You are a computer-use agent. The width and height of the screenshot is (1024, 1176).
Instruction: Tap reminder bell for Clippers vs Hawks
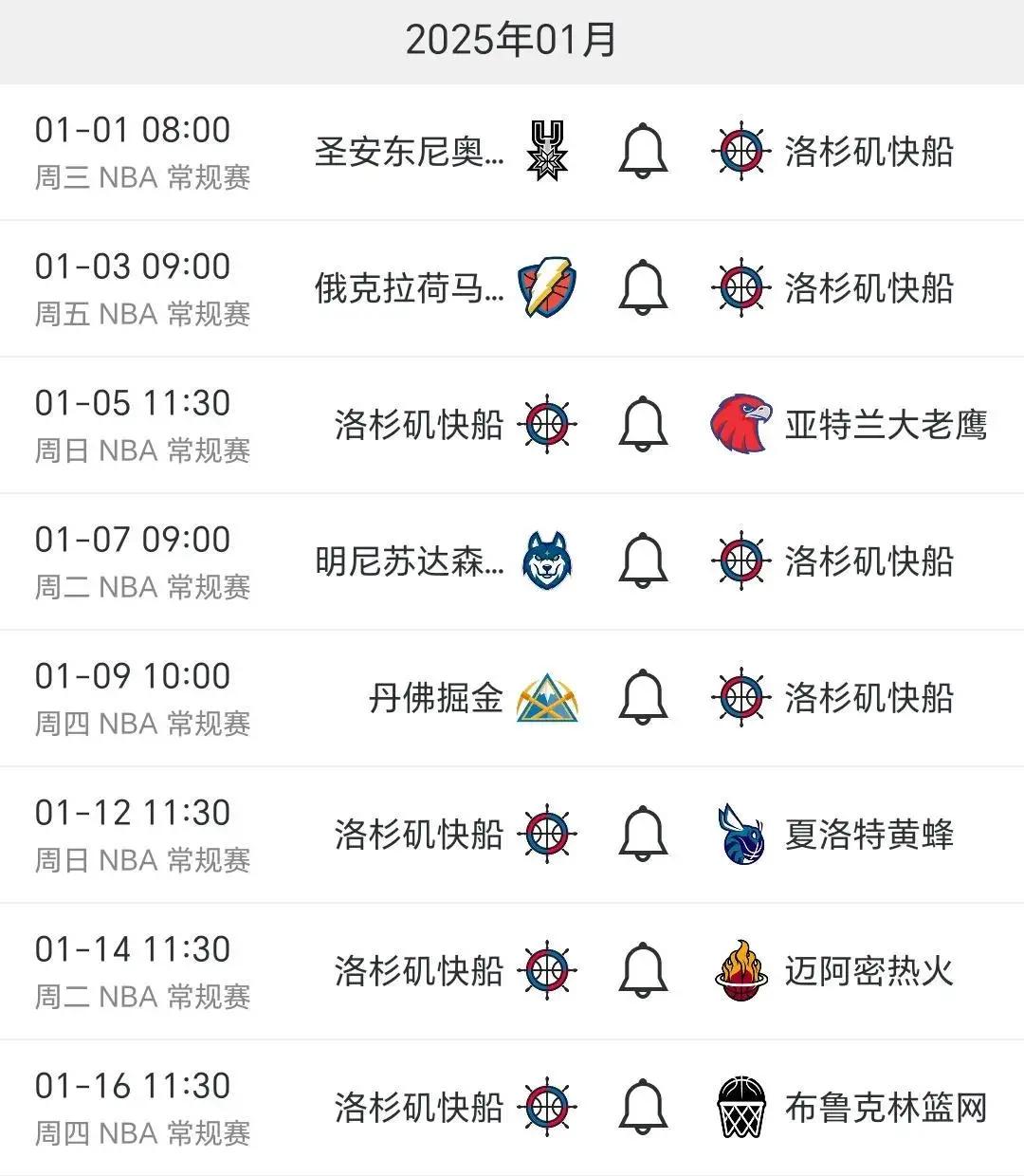click(x=643, y=424)
